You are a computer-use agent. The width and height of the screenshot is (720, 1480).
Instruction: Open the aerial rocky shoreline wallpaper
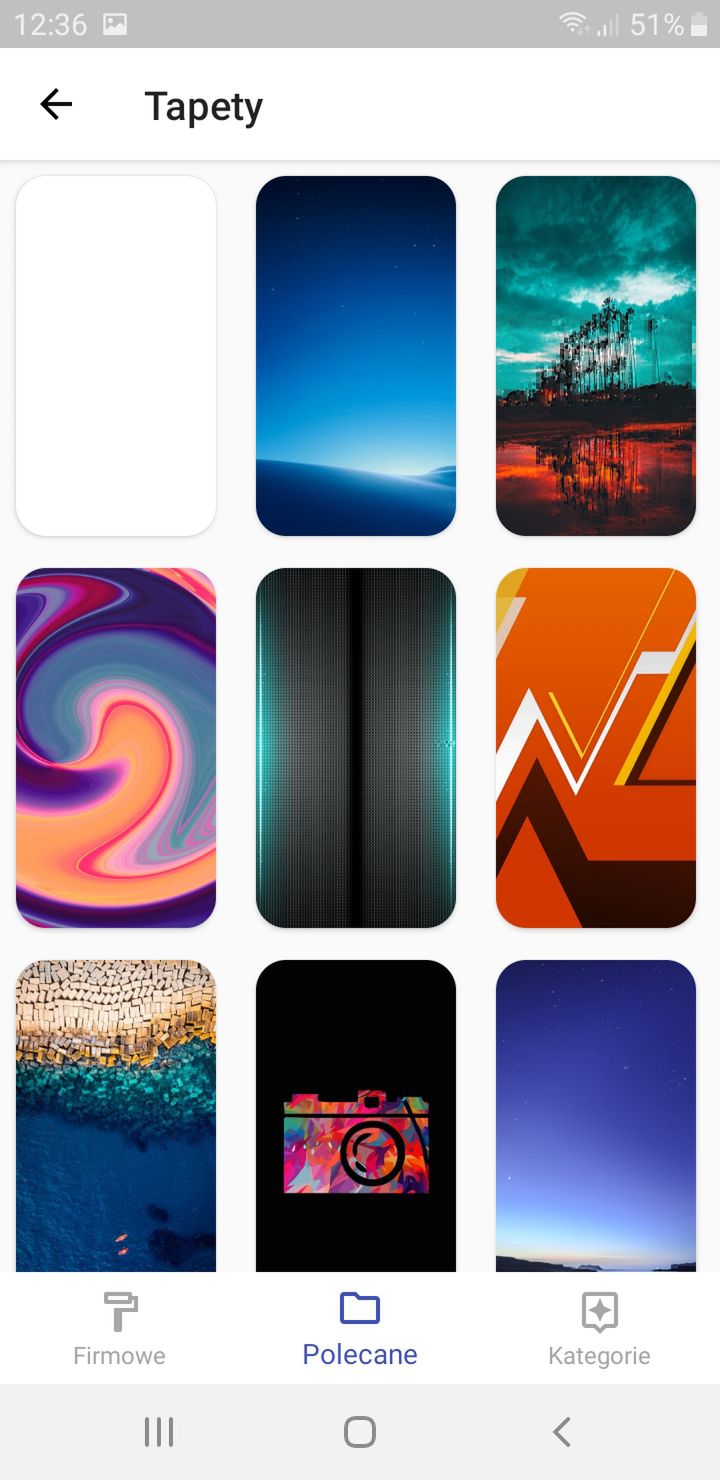[116, 1116]
